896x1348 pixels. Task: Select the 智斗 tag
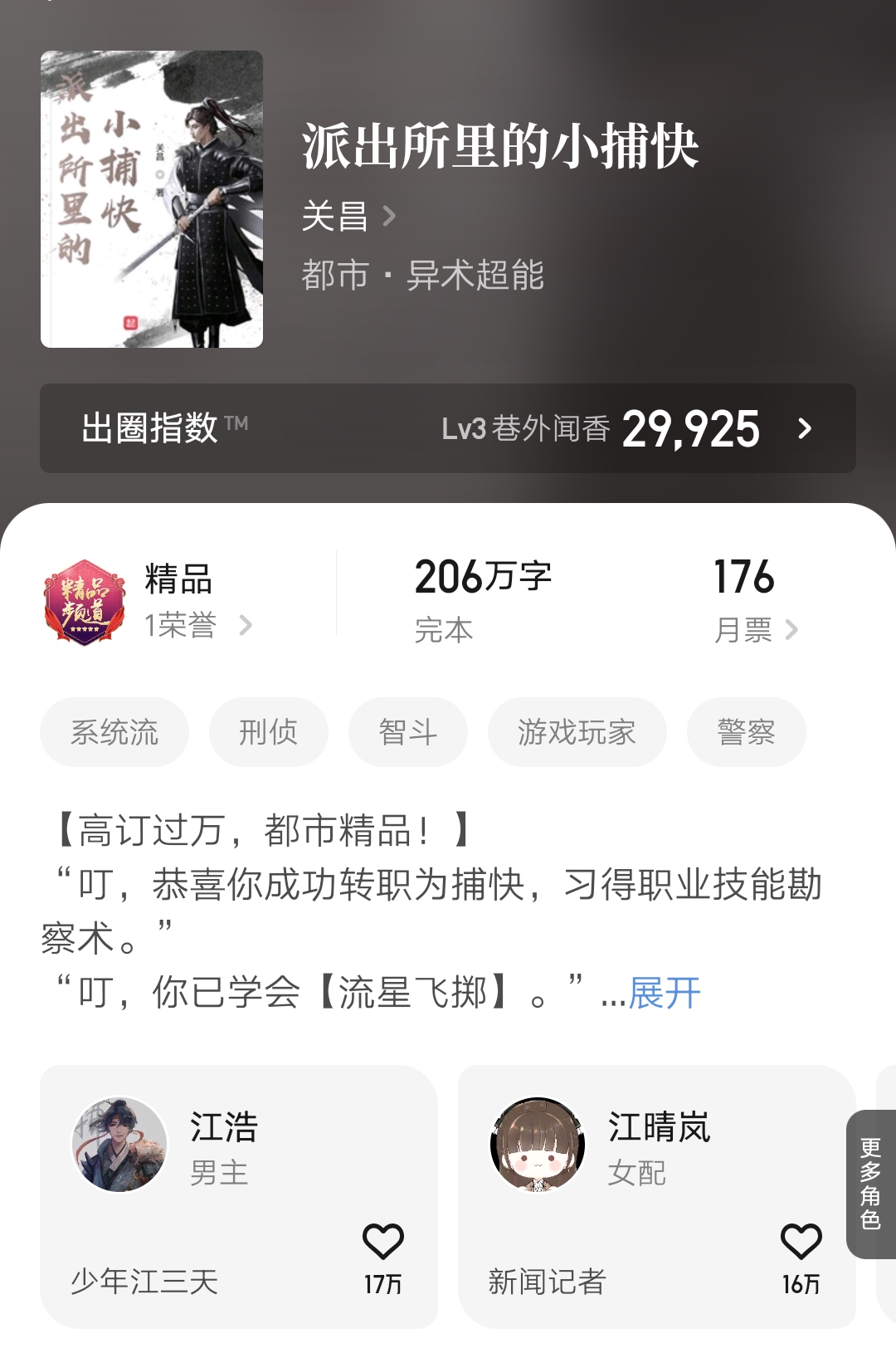click(x=408, y=731)
